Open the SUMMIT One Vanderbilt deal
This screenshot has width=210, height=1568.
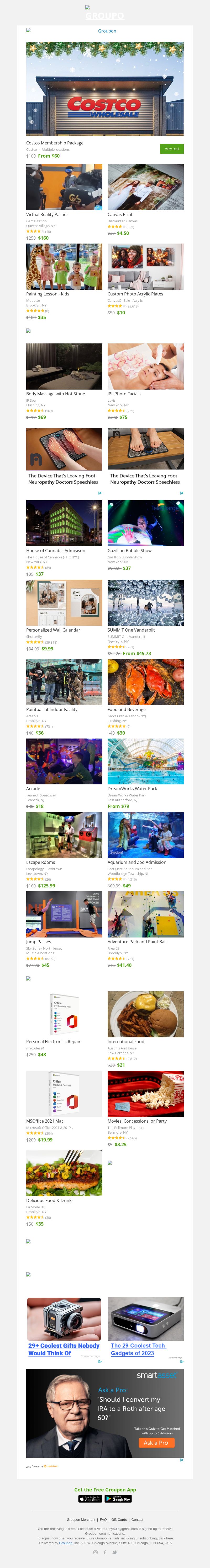(145, 603)
